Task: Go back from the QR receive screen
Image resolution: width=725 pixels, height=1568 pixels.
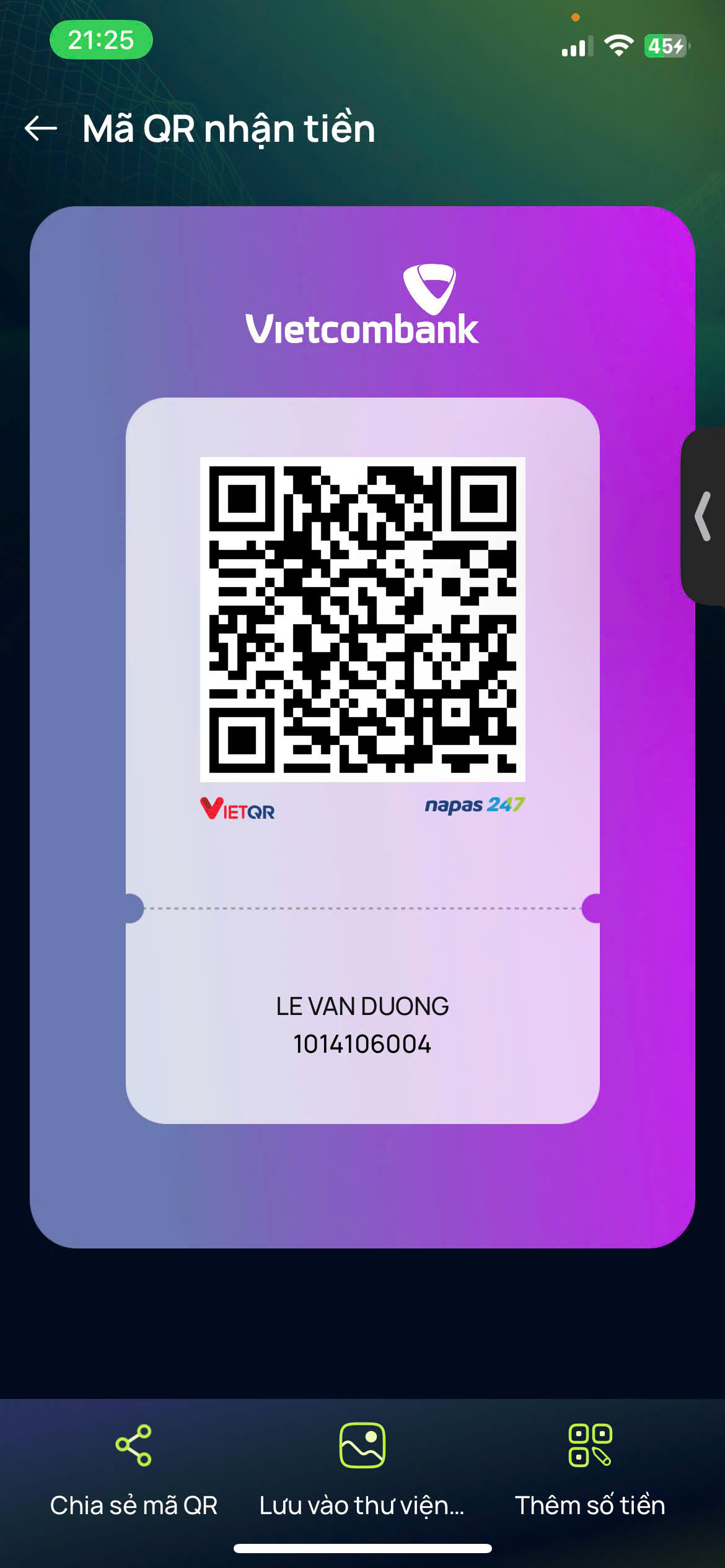Action: point(41,129)
